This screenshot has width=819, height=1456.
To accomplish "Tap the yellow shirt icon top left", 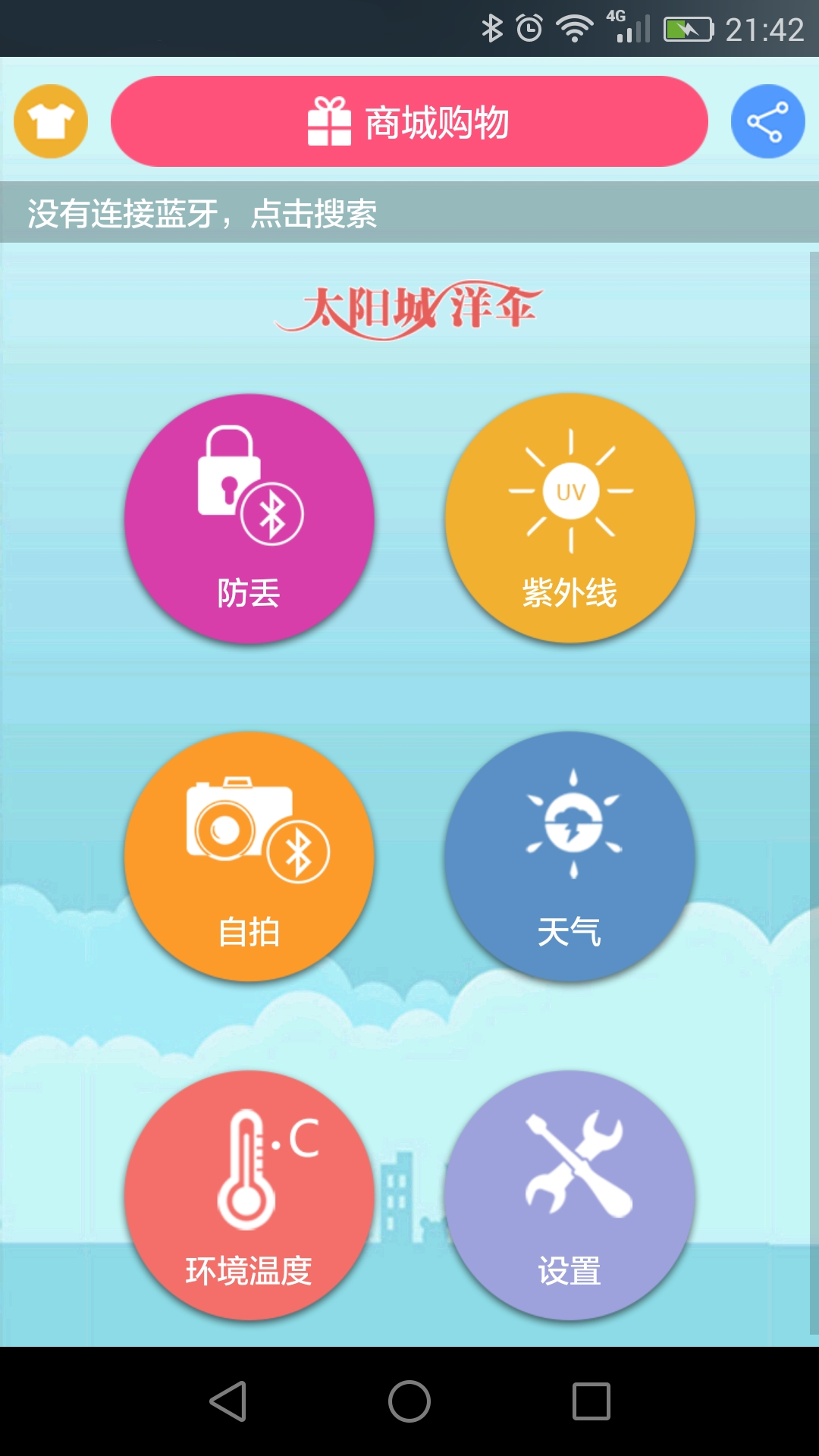I will click(50, 121).
